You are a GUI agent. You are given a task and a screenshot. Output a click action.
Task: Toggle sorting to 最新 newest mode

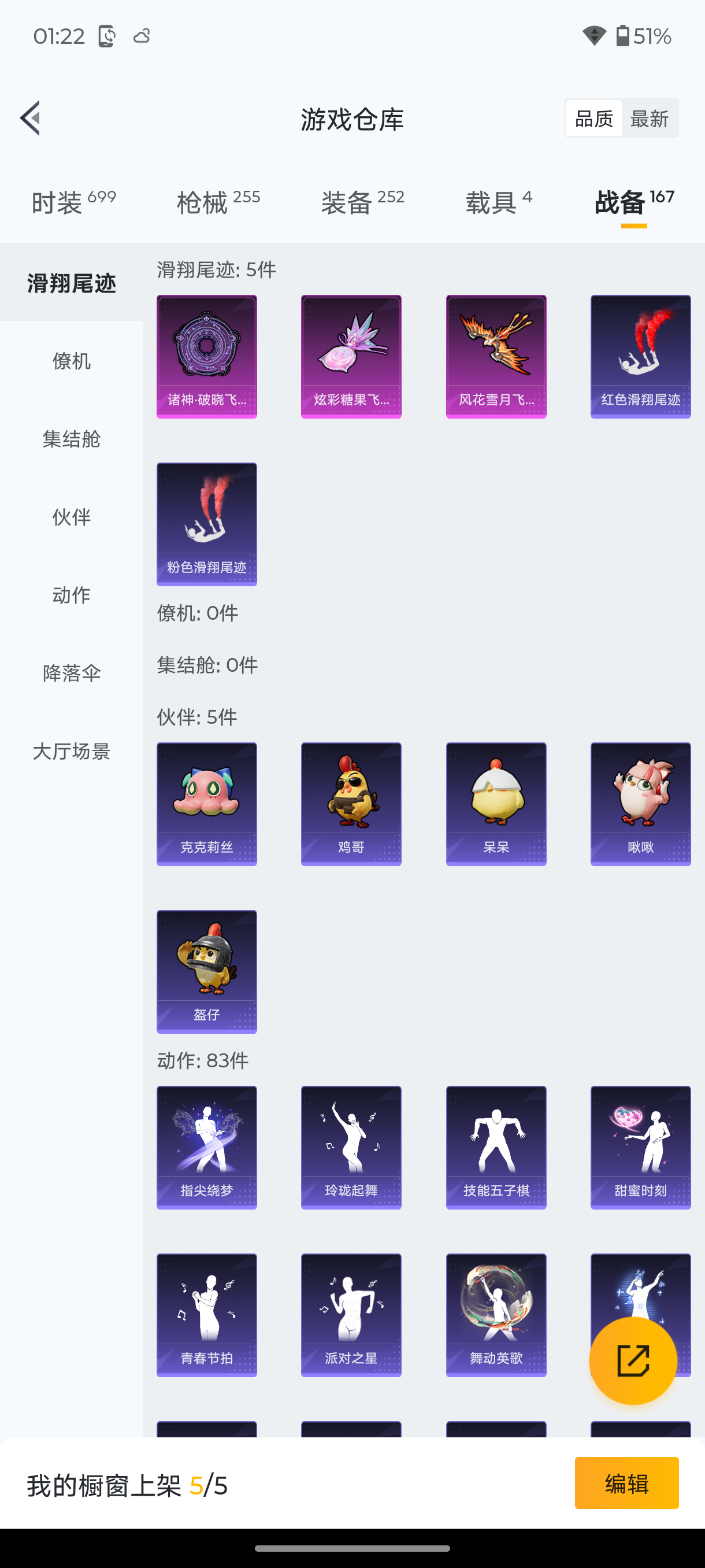[650, 117]
